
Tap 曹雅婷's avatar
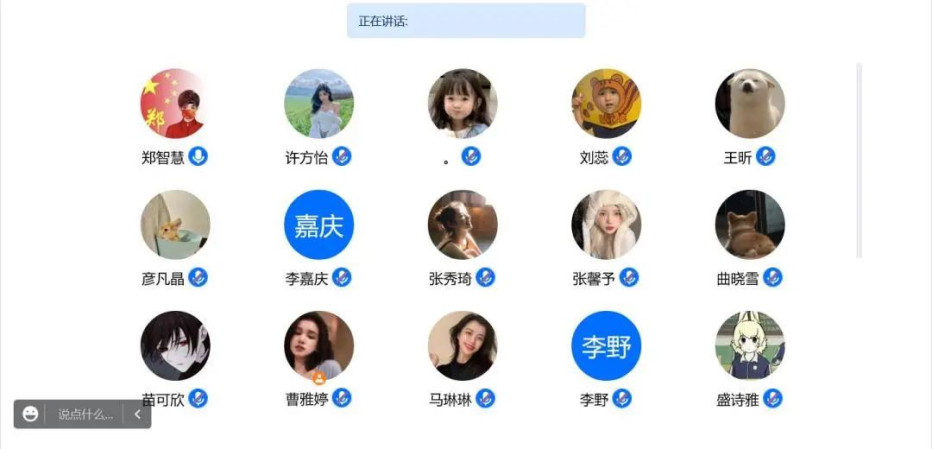coord(319,346)
